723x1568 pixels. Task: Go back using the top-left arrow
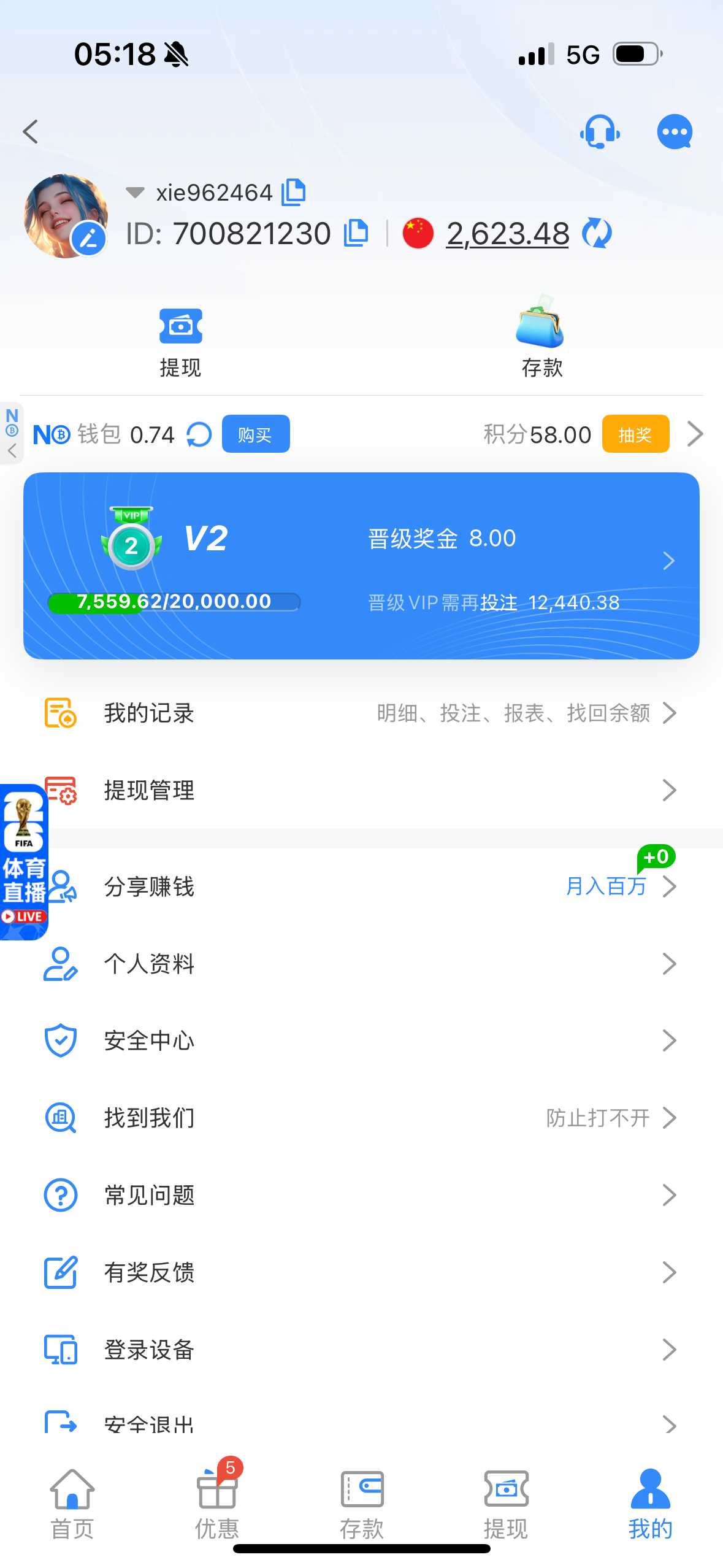pos(31,131)
